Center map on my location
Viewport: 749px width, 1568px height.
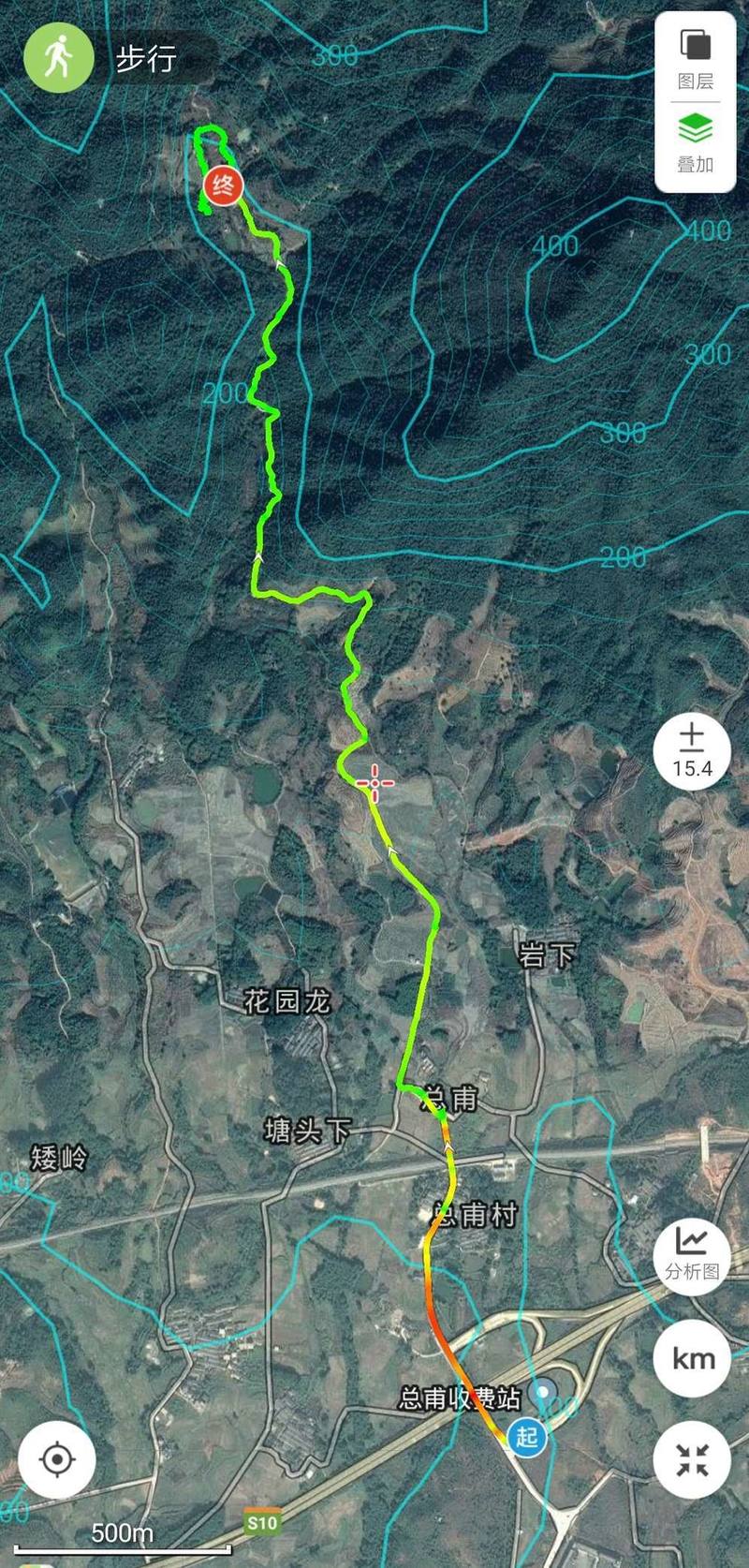(57, 1459)
